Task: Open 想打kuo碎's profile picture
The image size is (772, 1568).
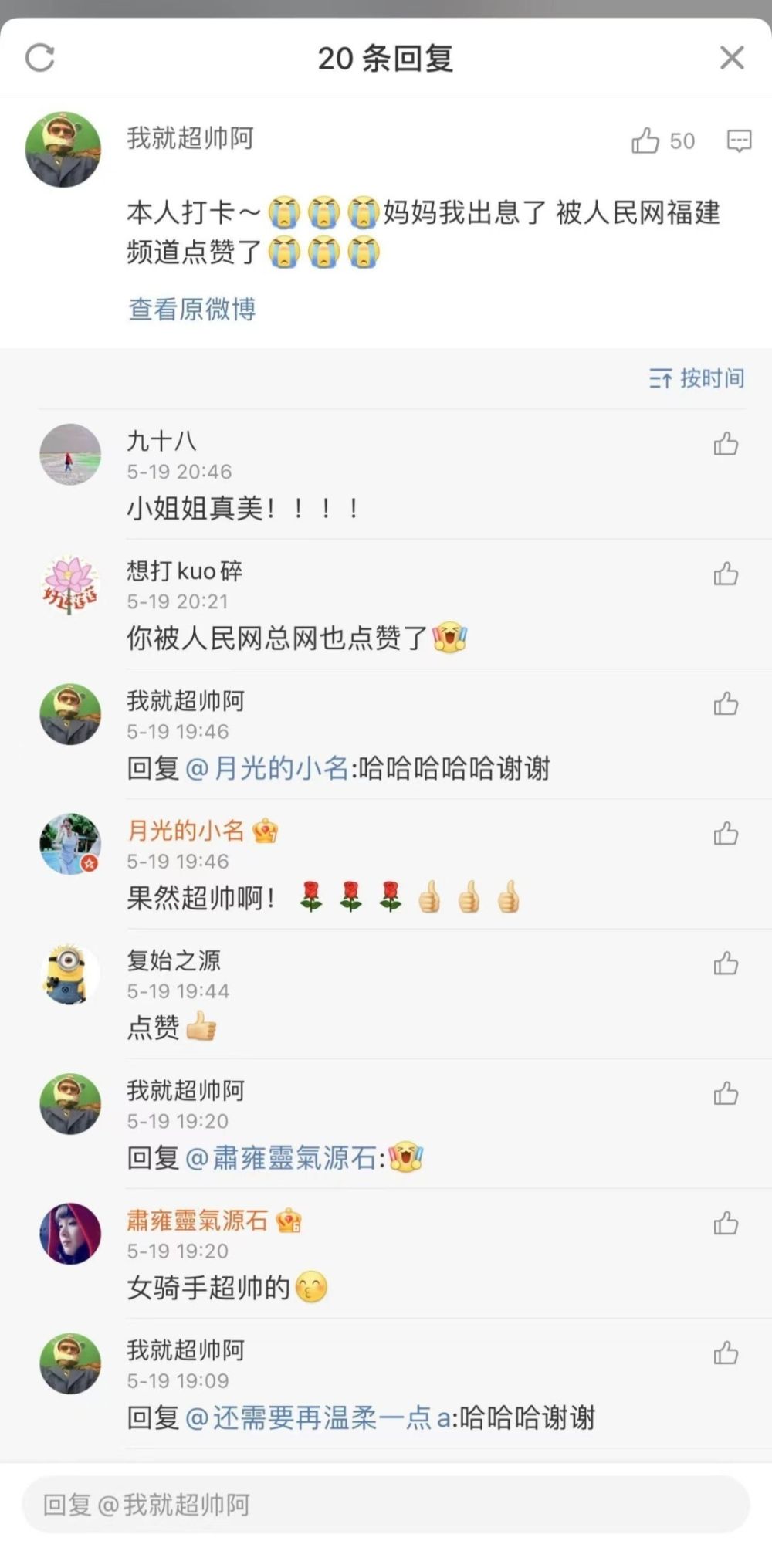Action: (70, 584)
